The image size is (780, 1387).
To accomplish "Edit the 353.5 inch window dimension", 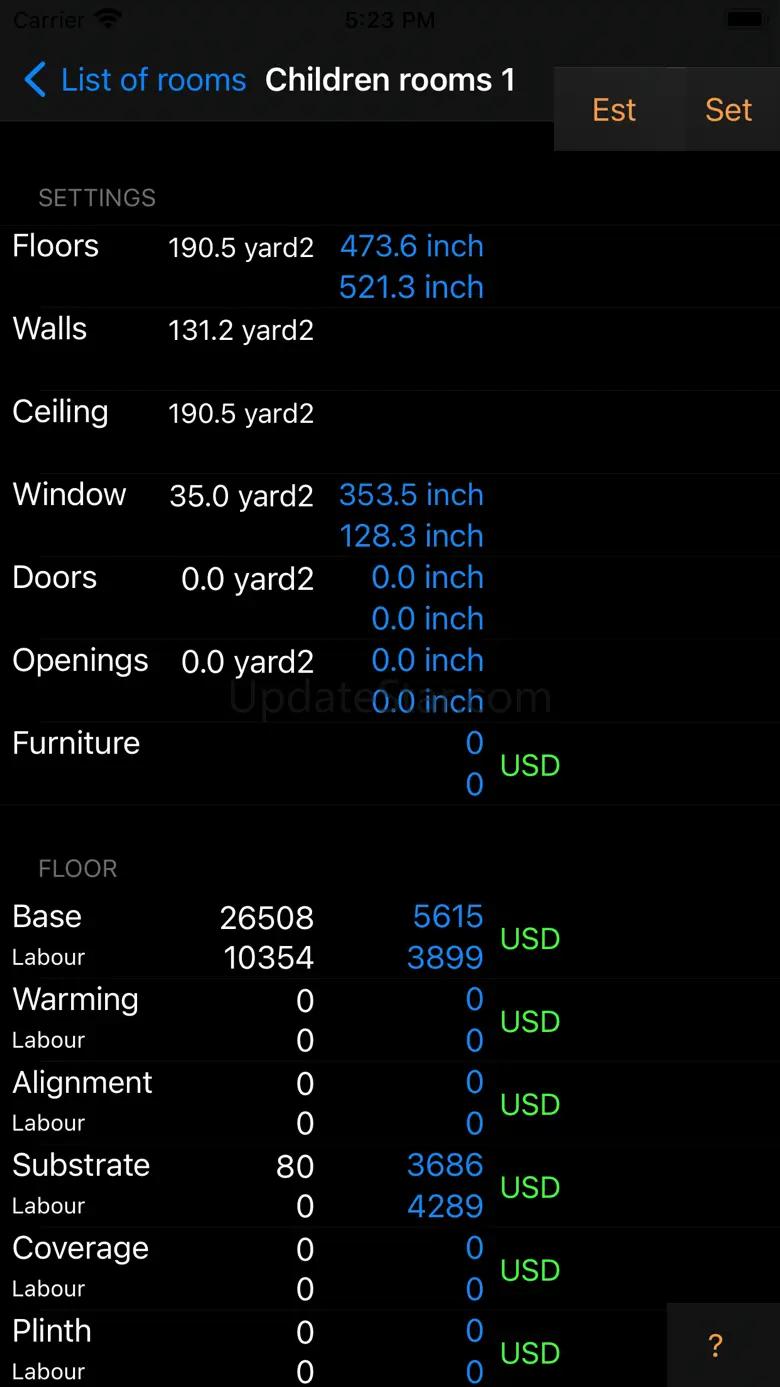I will coord(411,495).
